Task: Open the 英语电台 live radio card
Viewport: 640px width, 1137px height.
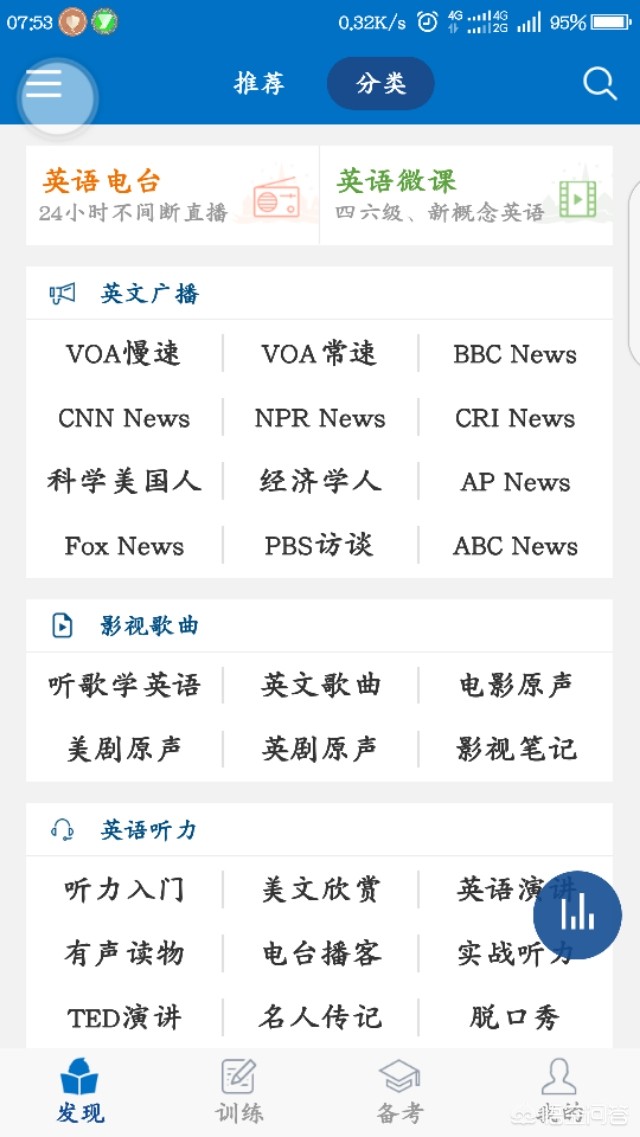Action: coord(172,195)
